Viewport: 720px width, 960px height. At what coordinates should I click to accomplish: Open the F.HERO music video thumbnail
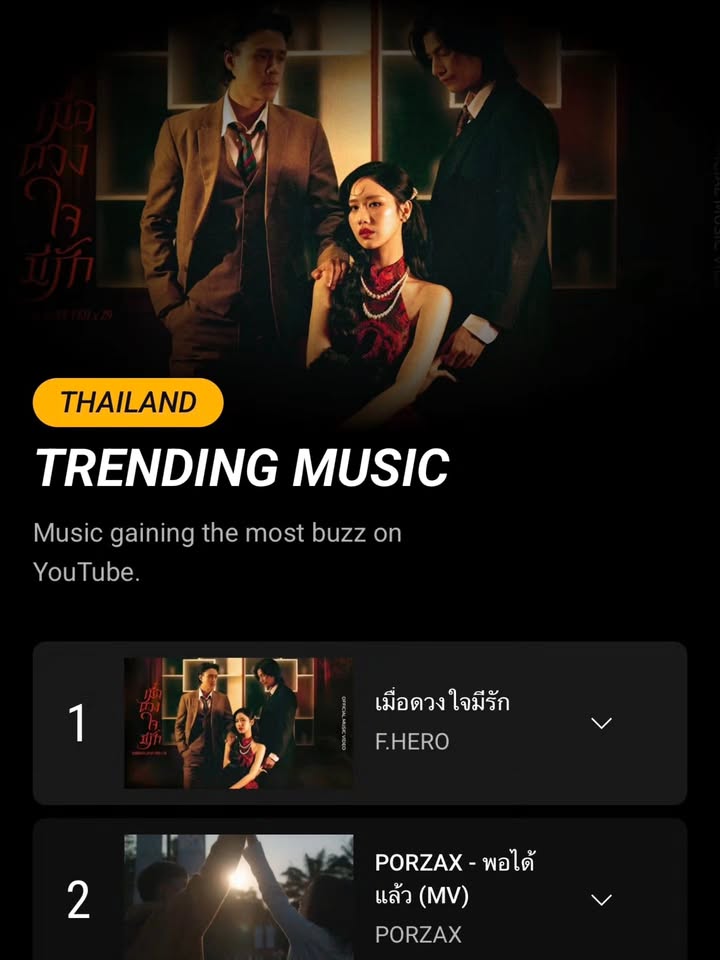coord(238,723)
